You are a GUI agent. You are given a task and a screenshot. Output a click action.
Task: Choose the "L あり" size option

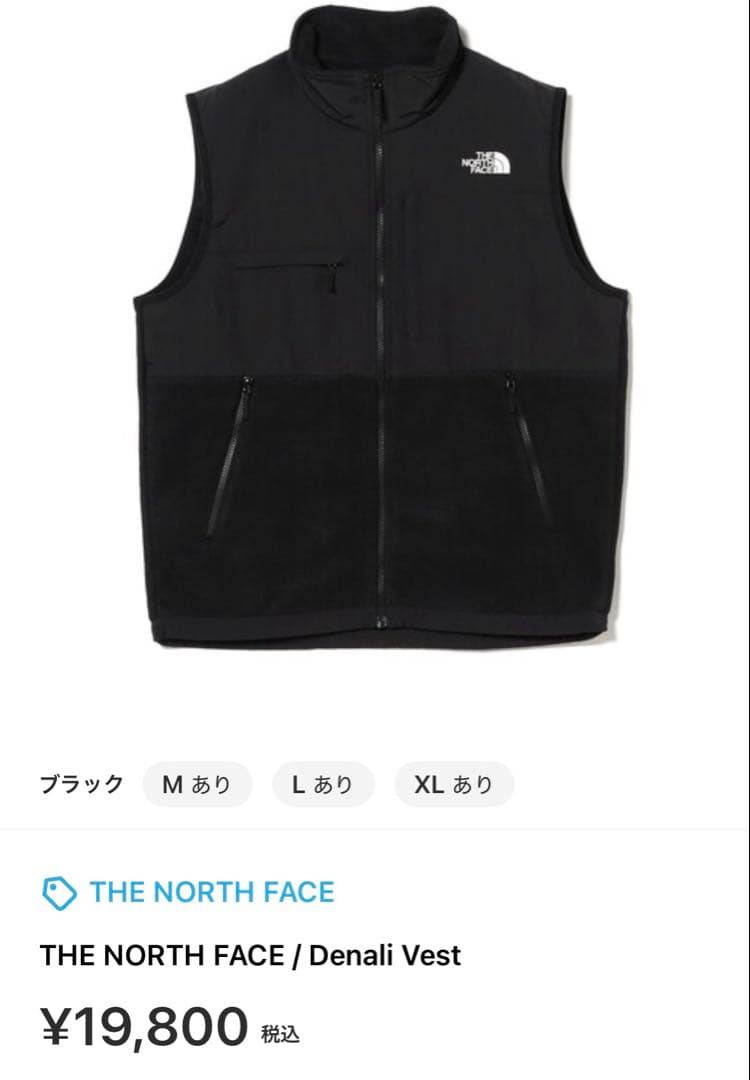(322, 784)
